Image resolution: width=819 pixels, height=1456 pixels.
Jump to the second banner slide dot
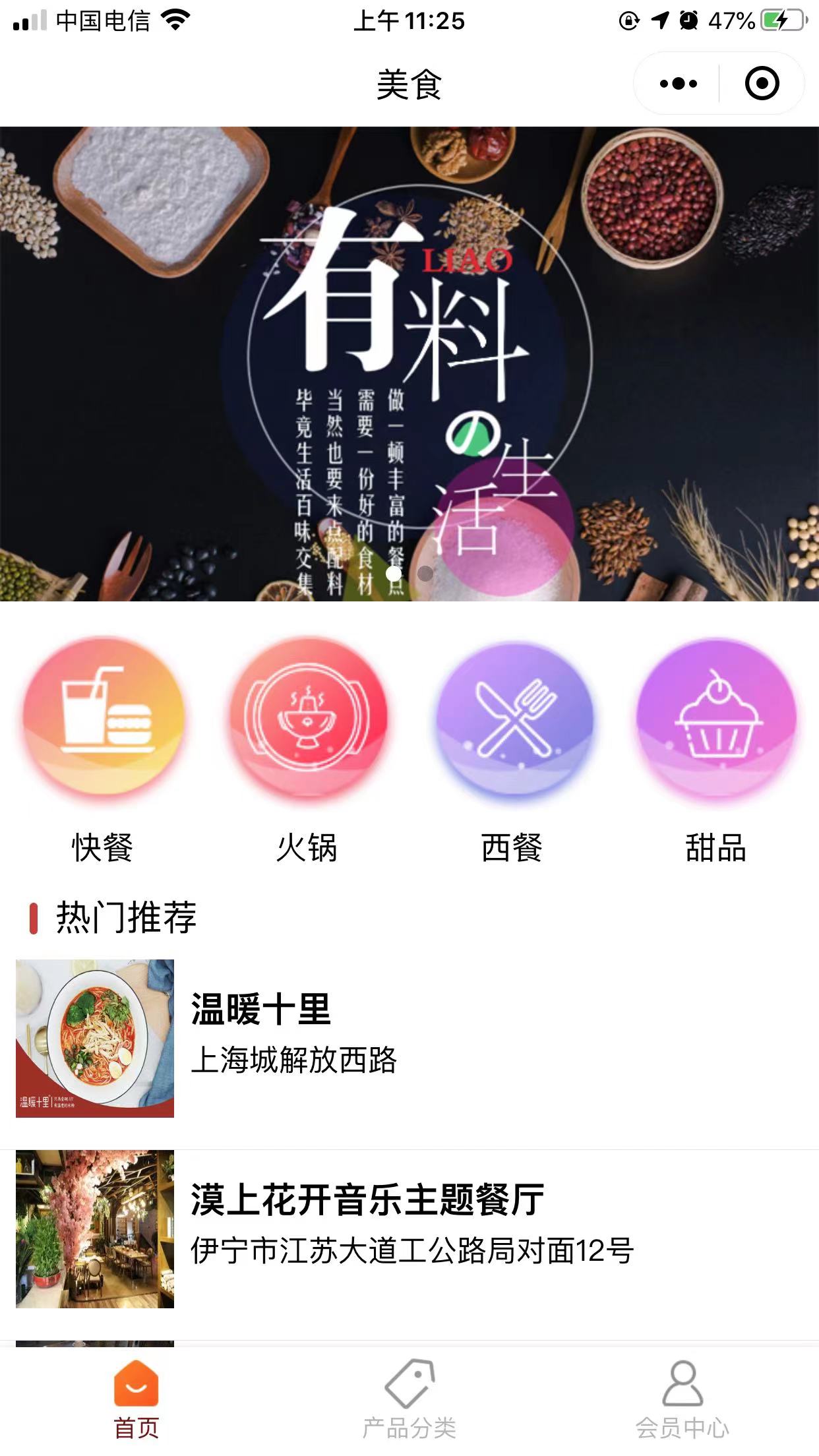point(426,574)
